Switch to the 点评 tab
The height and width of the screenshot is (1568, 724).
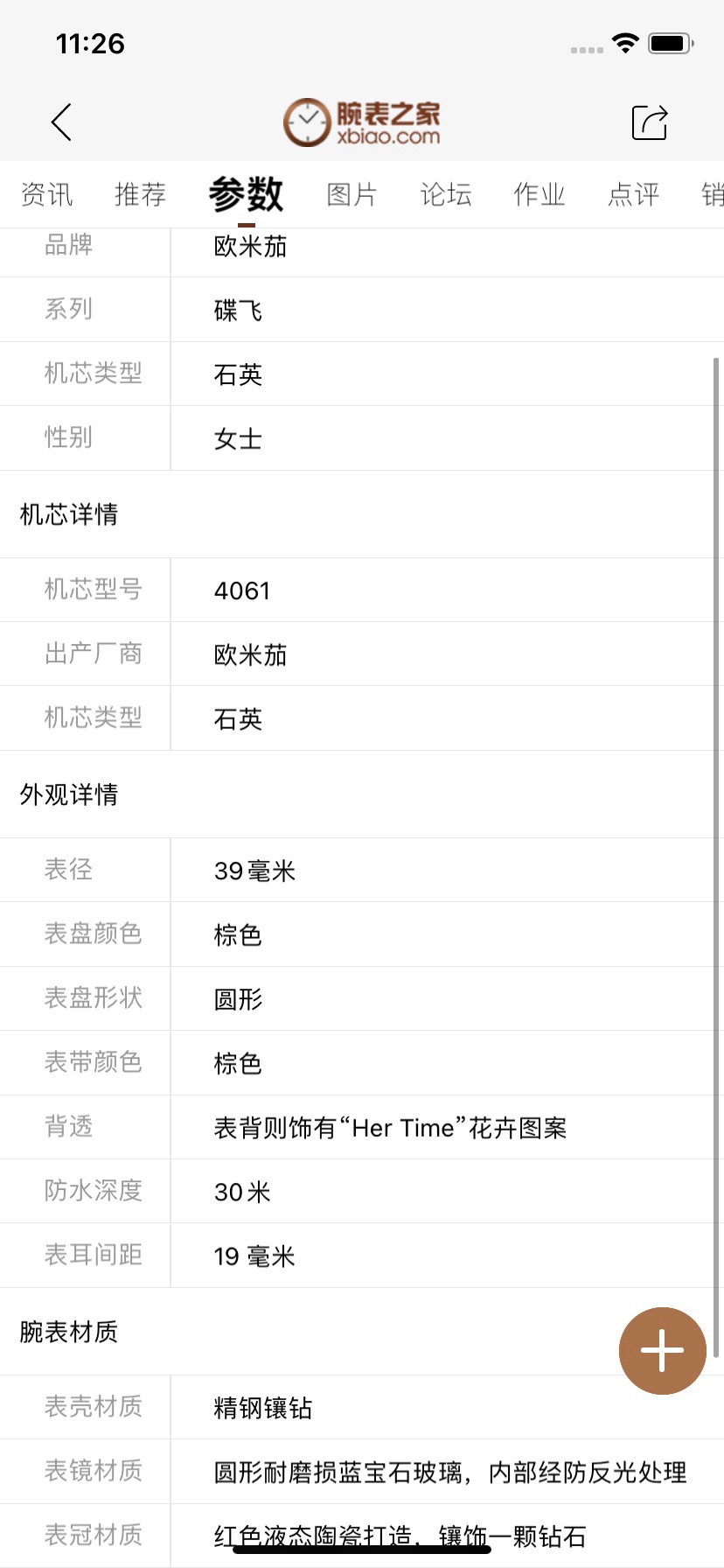point(633,194)
